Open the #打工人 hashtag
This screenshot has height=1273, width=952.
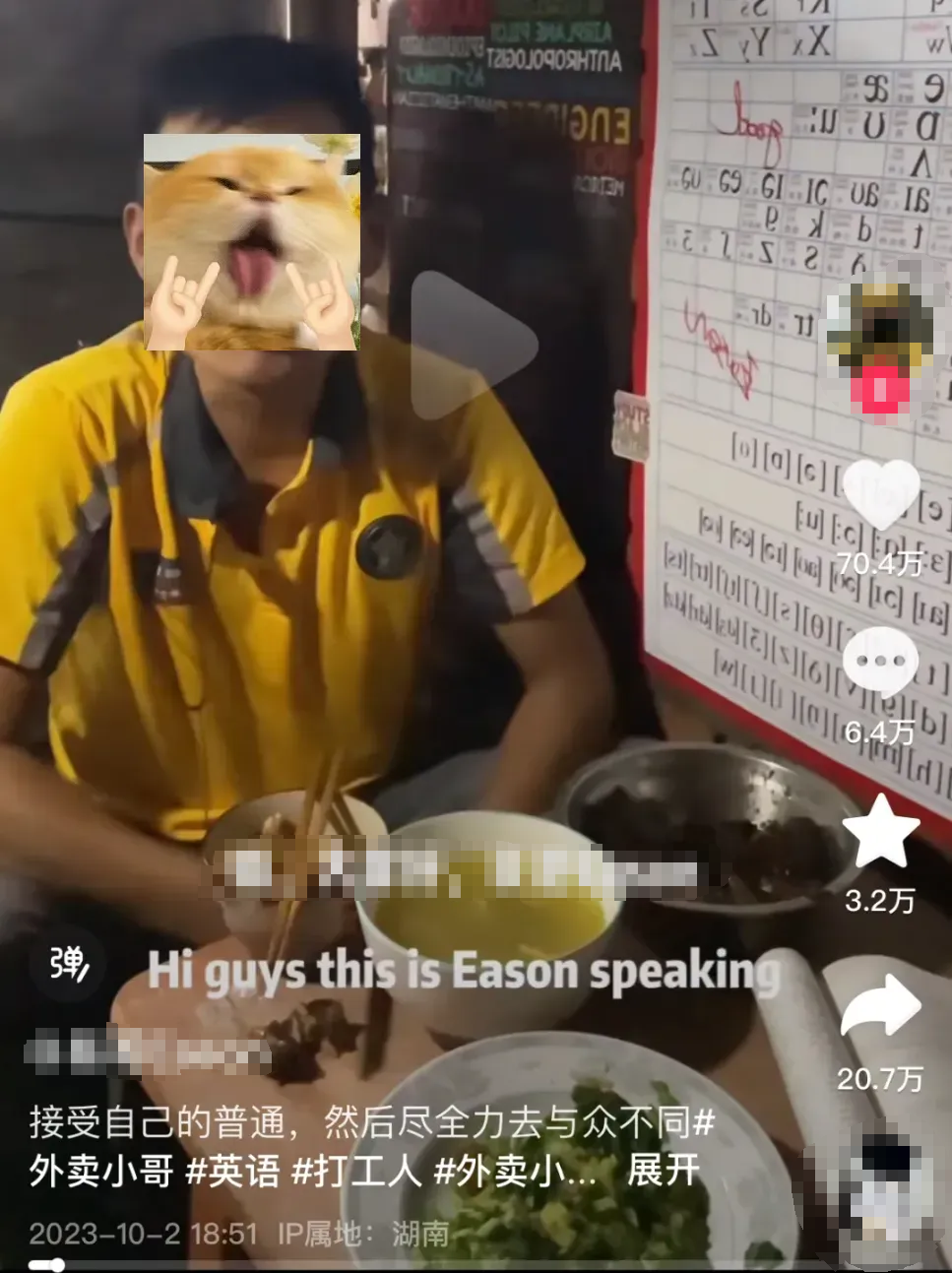coord(357,1171)
